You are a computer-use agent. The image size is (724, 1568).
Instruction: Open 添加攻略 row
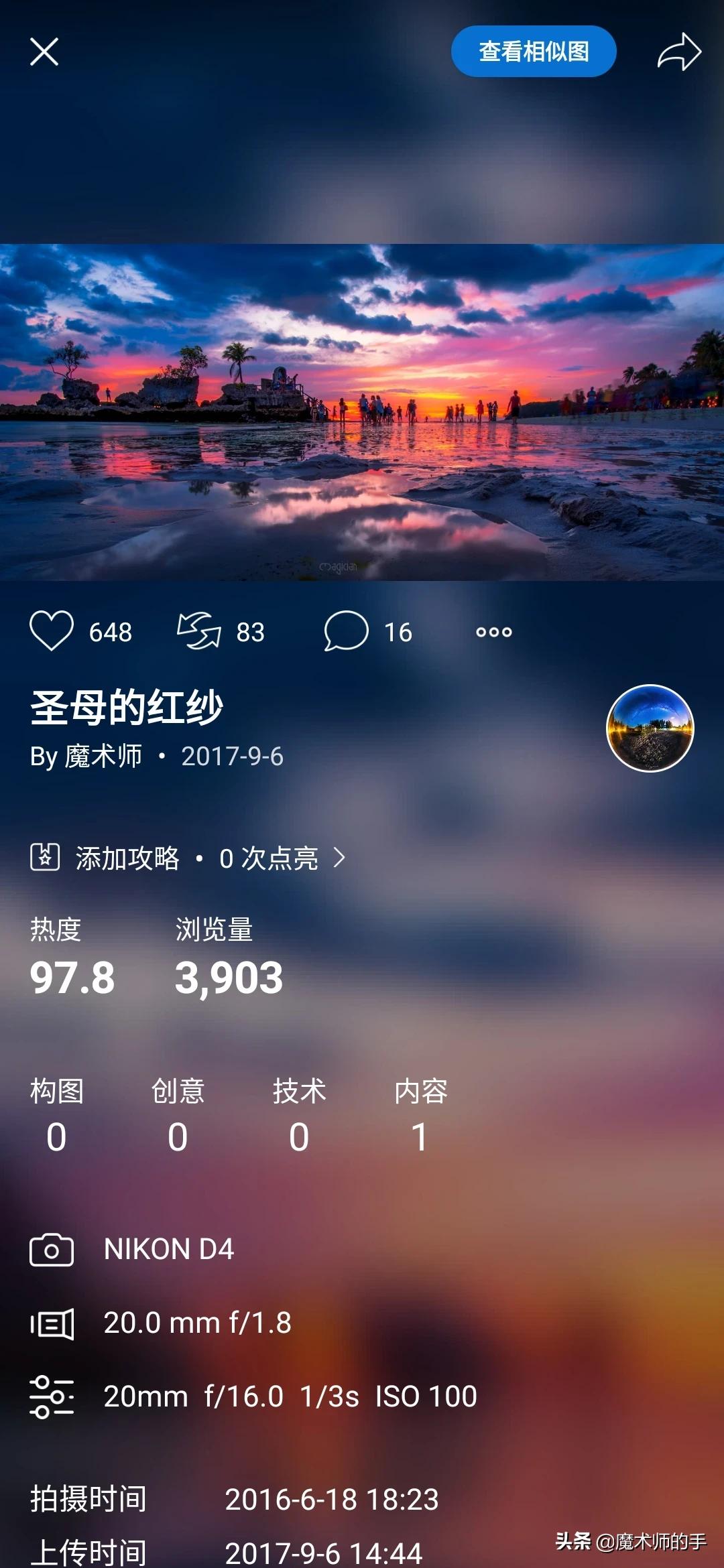(188, 858)
